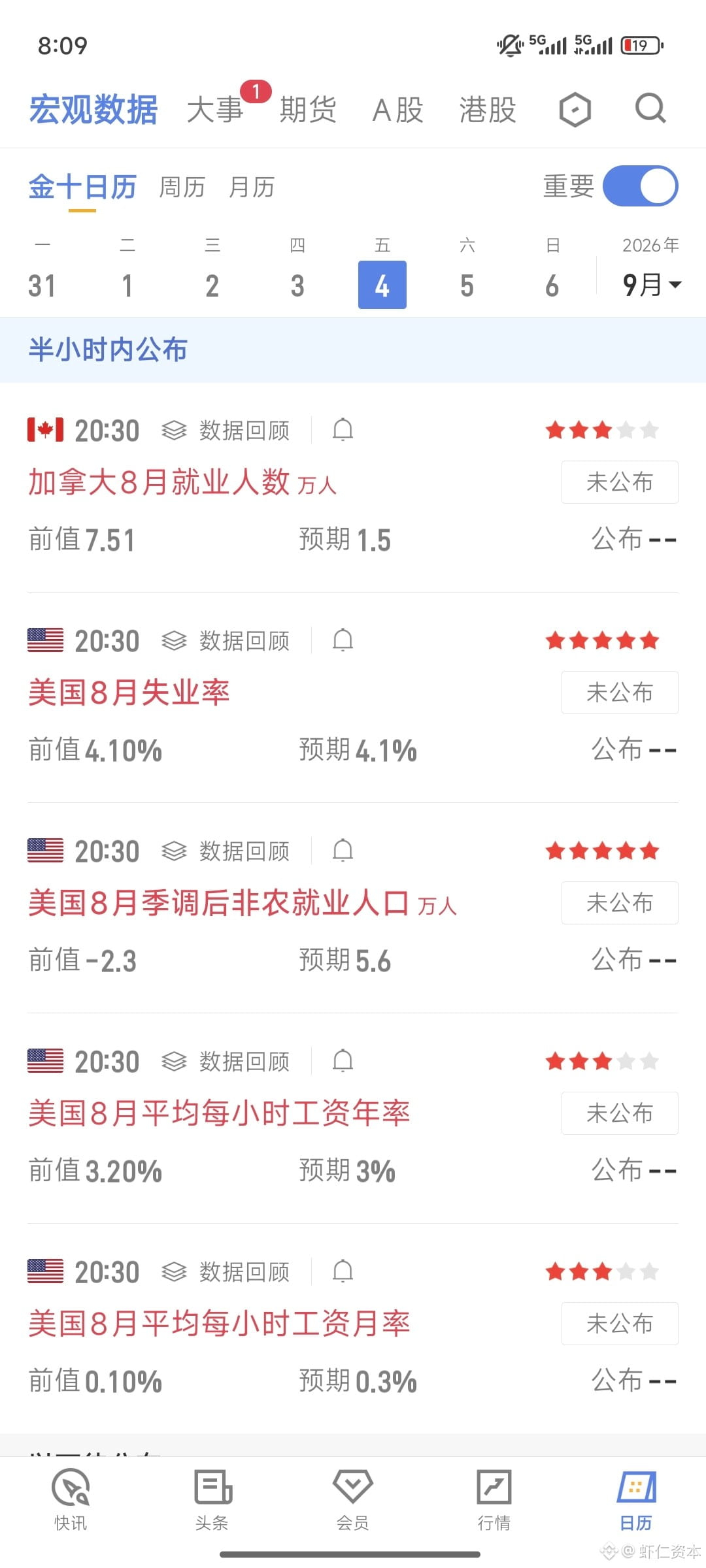Tap 未公布 button for 美国8月平均每小时工资月率
The image size is (706, 1568).
620,1324
